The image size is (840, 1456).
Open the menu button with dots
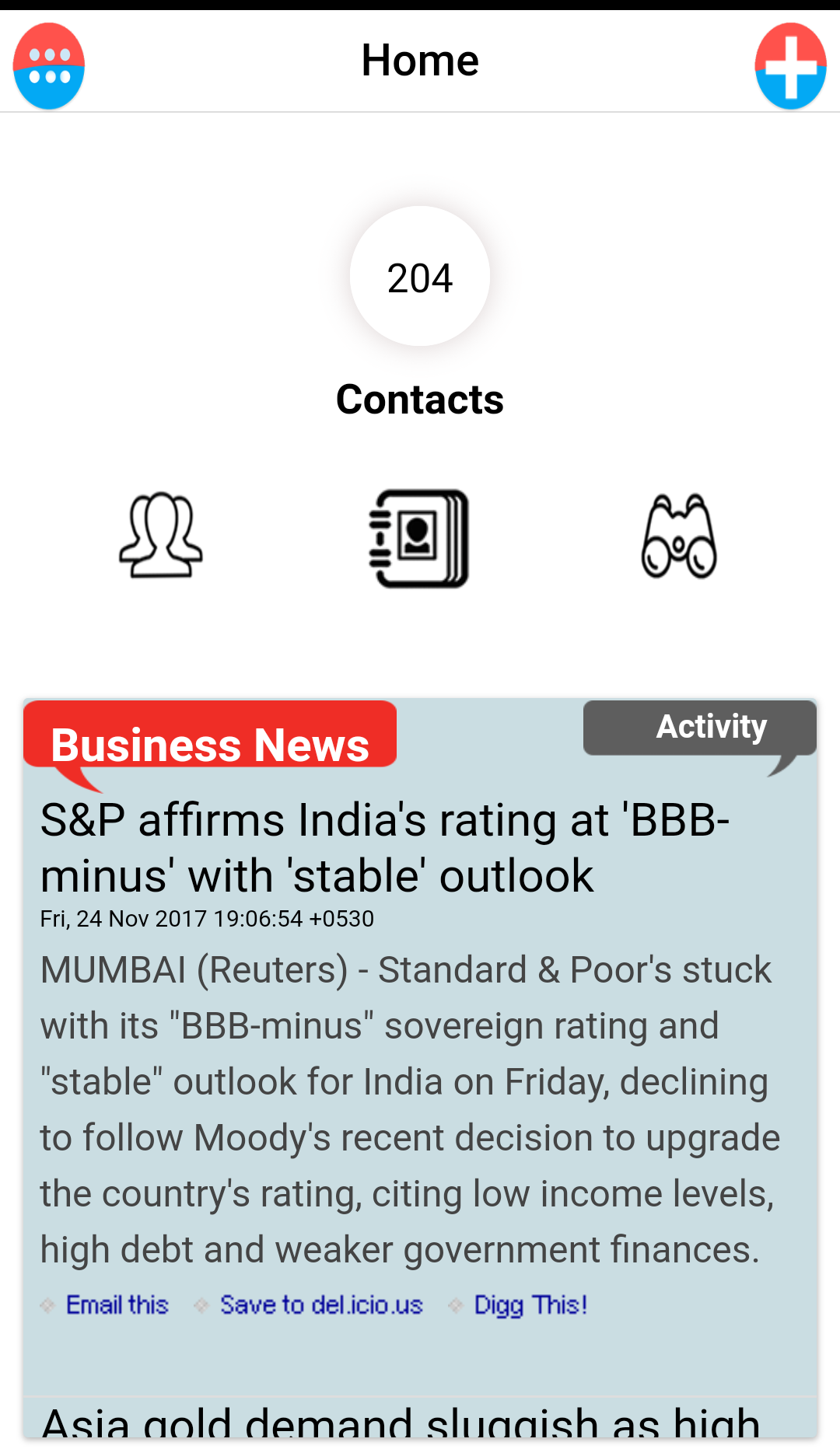48,66
